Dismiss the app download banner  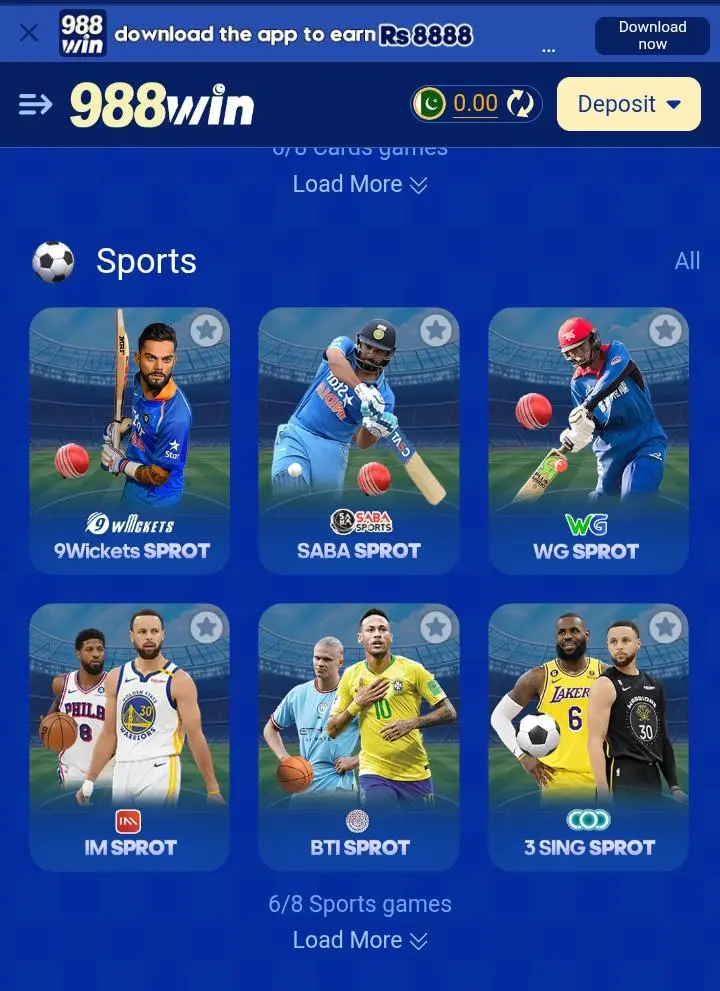(x=29, y=33)
